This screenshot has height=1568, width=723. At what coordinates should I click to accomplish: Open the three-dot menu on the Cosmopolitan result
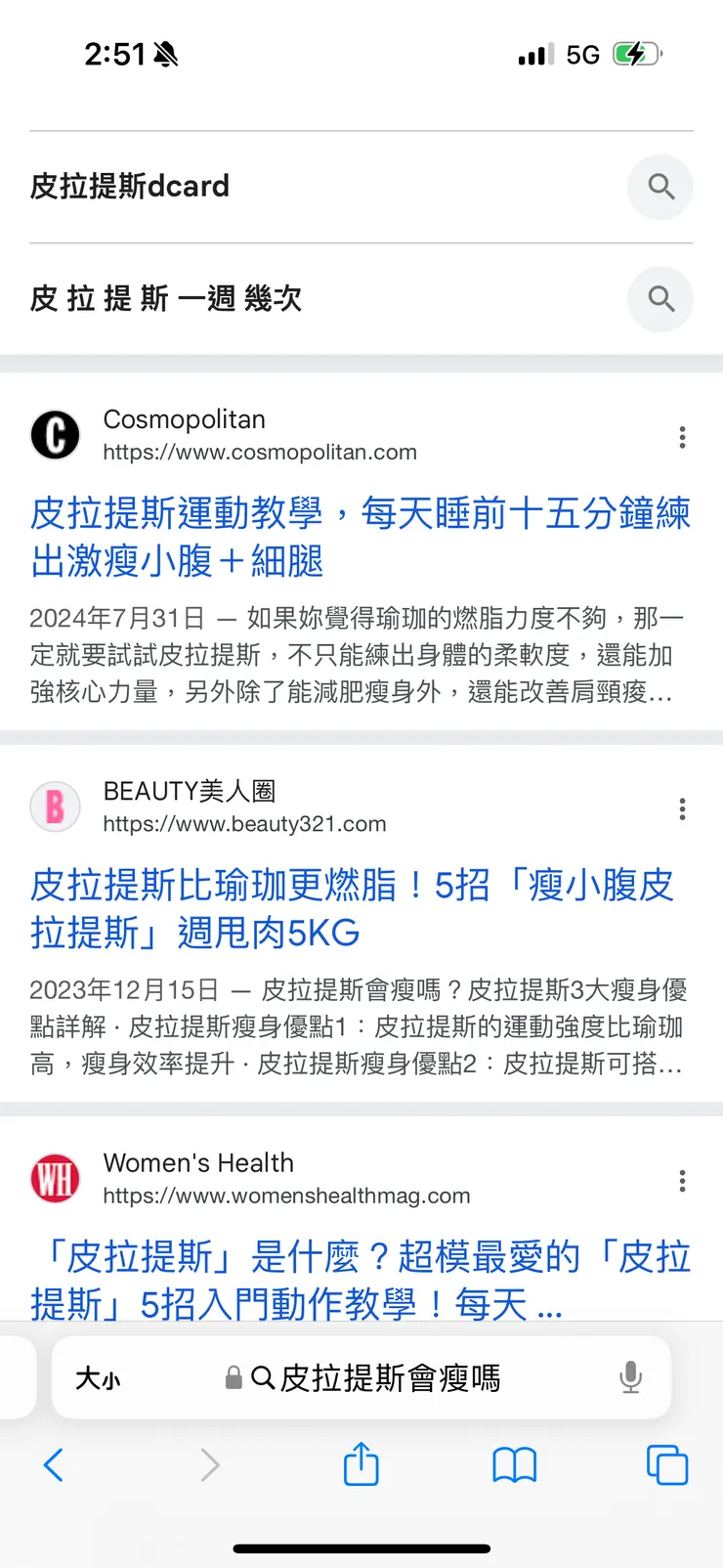682,437
